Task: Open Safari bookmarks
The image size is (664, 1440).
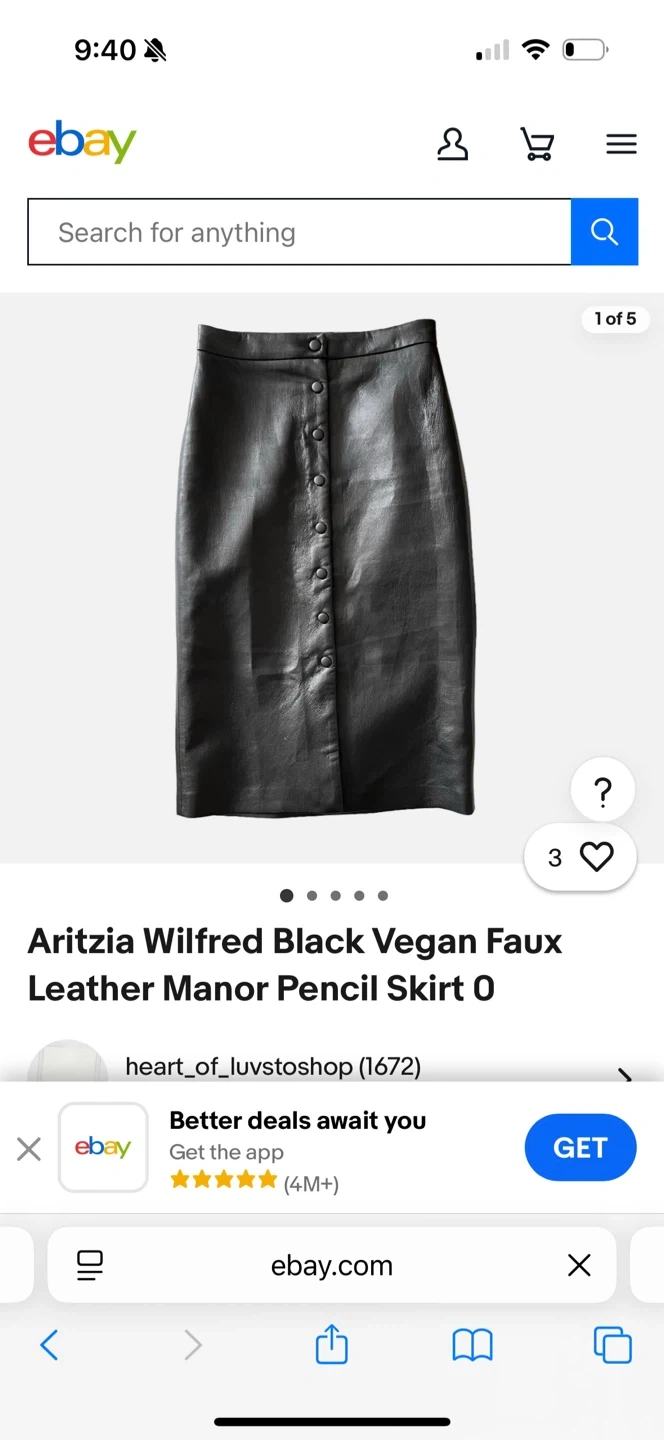Action: point(472,1345)
